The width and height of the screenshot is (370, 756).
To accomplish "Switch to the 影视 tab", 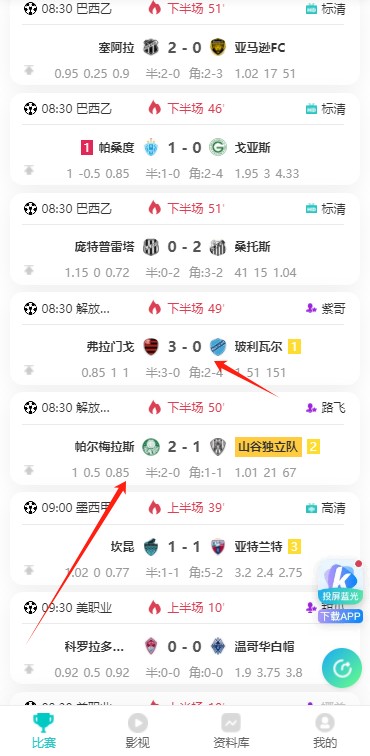I will coord(137,731).
